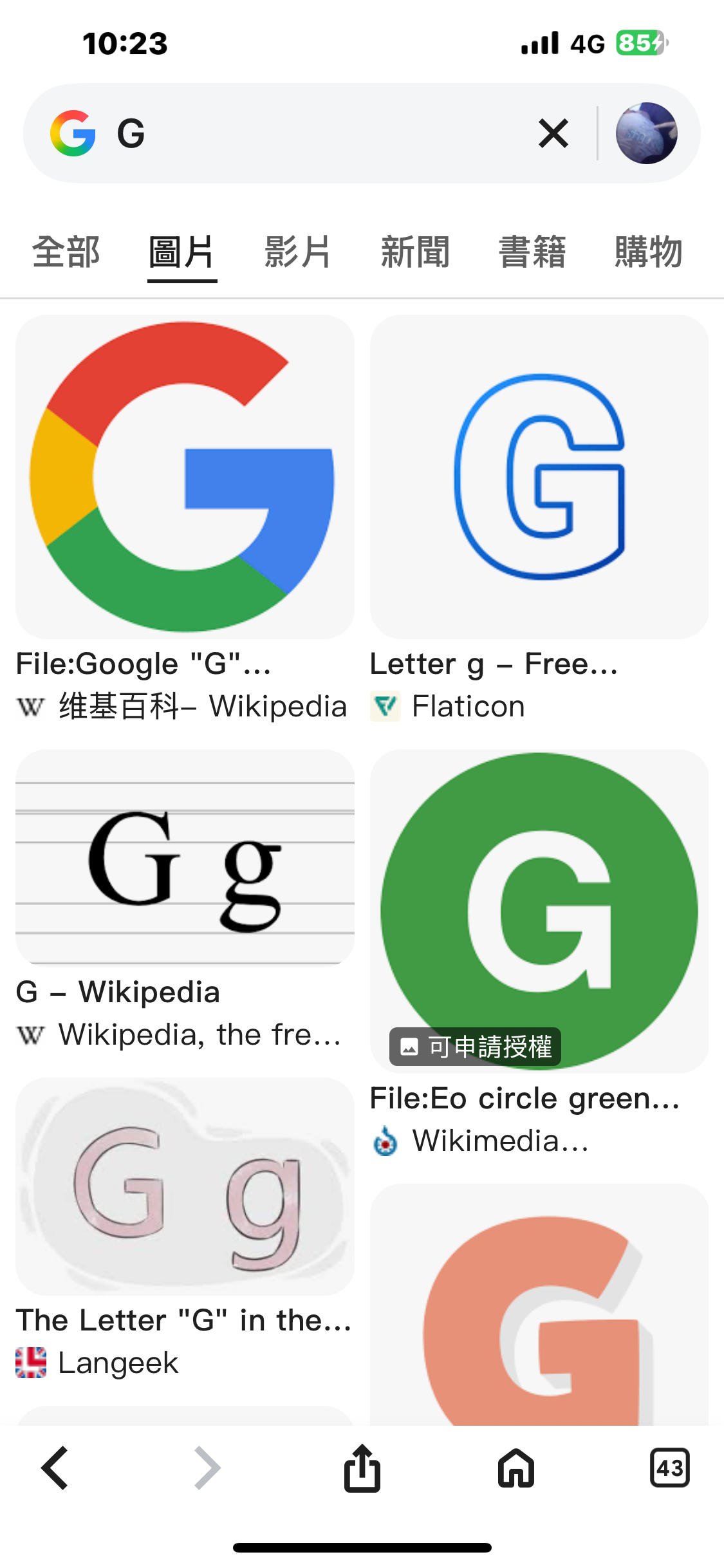Clear the search query with X
The width and height of the screenshot is (724, 1568).
pos(553,133)
